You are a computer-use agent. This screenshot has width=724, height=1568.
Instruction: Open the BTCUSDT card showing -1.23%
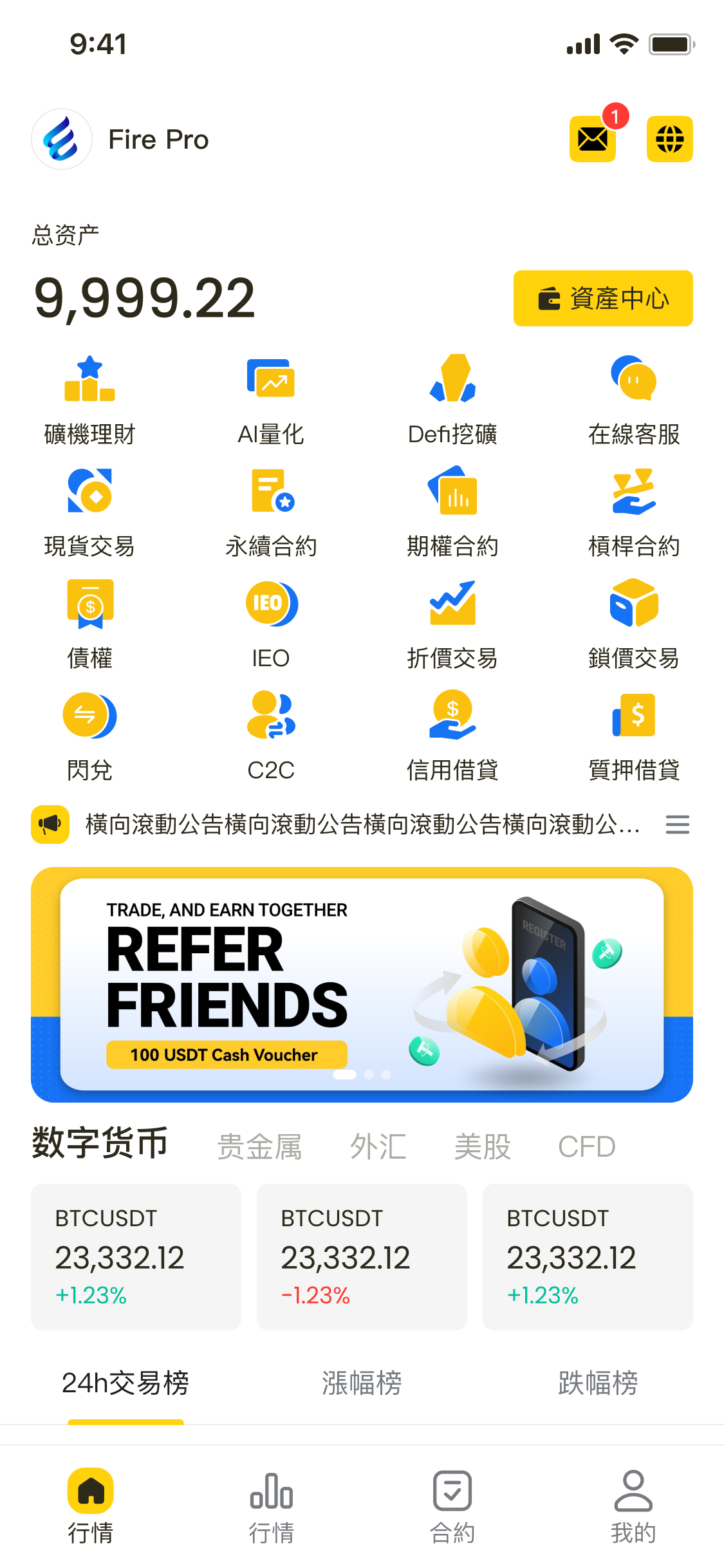tap(362, 1256)
